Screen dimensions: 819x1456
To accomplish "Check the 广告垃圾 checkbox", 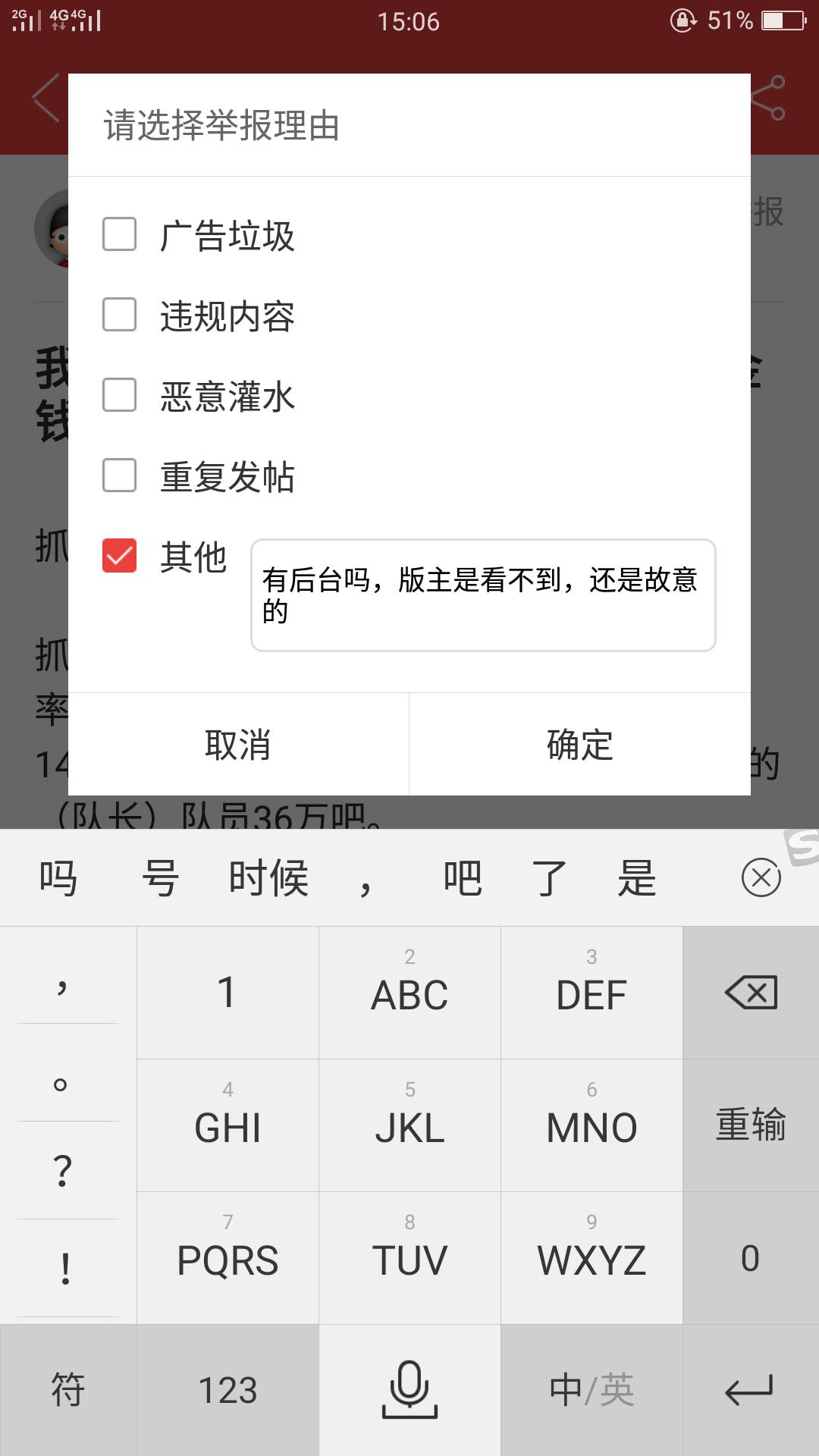I will 120,234.
